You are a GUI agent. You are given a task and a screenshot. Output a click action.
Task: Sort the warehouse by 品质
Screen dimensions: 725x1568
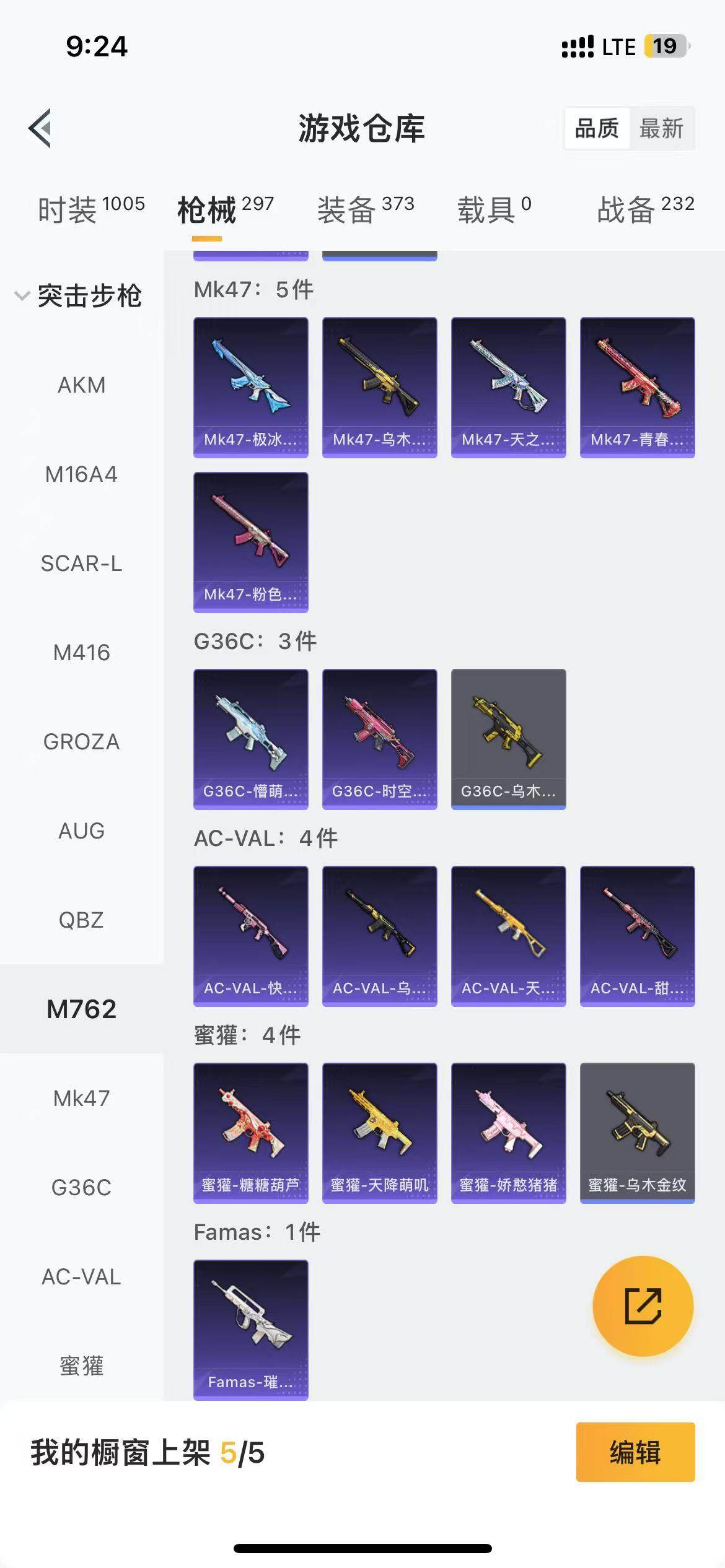[x=596, y=129]
